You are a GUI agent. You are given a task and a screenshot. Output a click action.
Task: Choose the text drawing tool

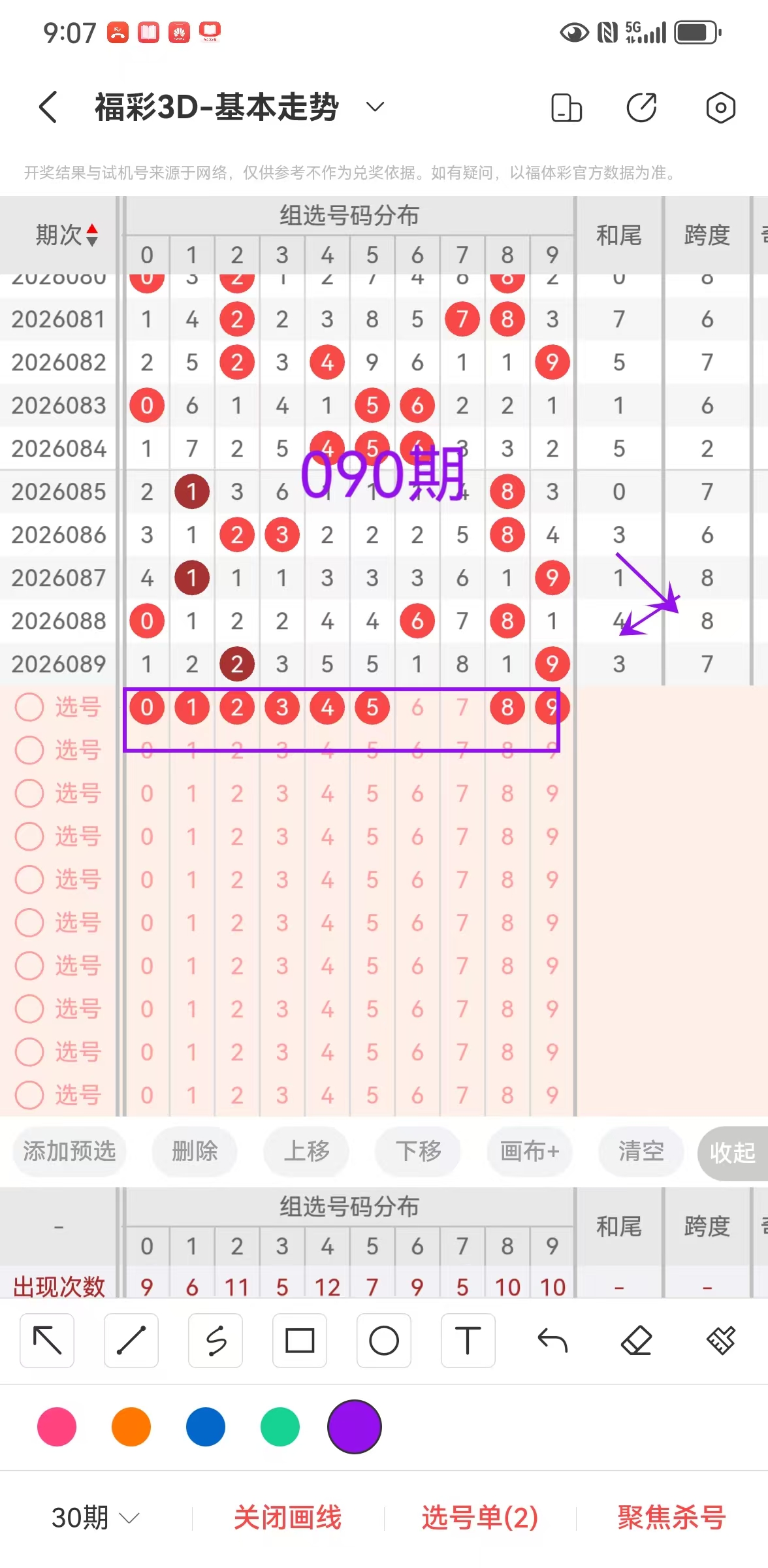point(468,1341)
